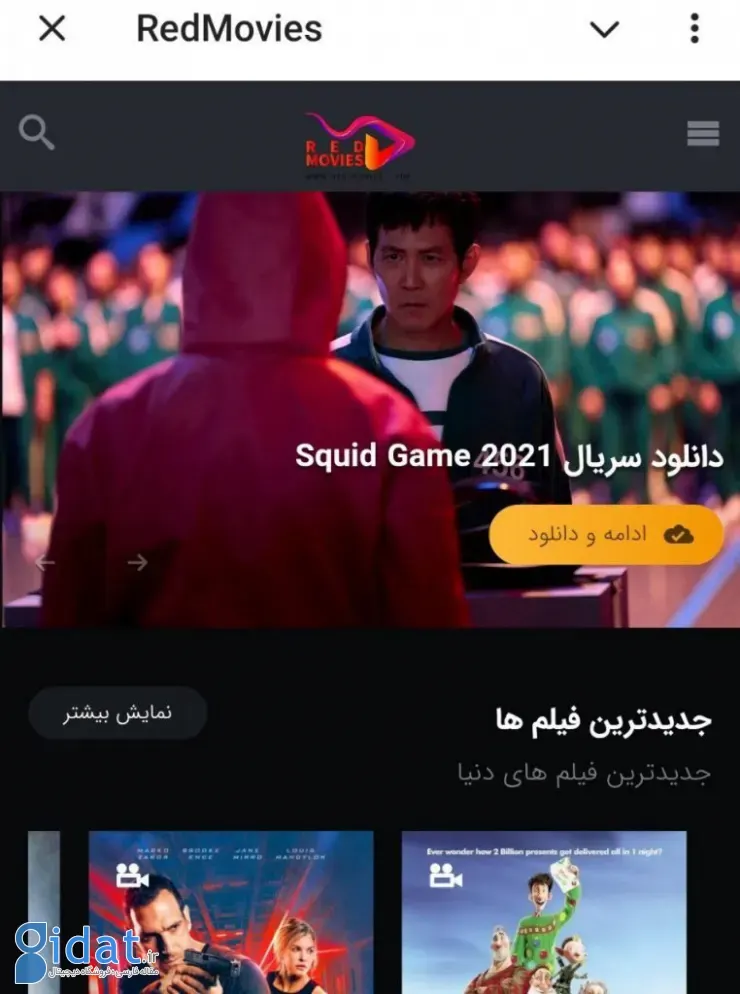Image resolution: width=740 pixels, height=994 pixels.
Task: Open the action movie poster thumbnail
Action: click(230, 910)
